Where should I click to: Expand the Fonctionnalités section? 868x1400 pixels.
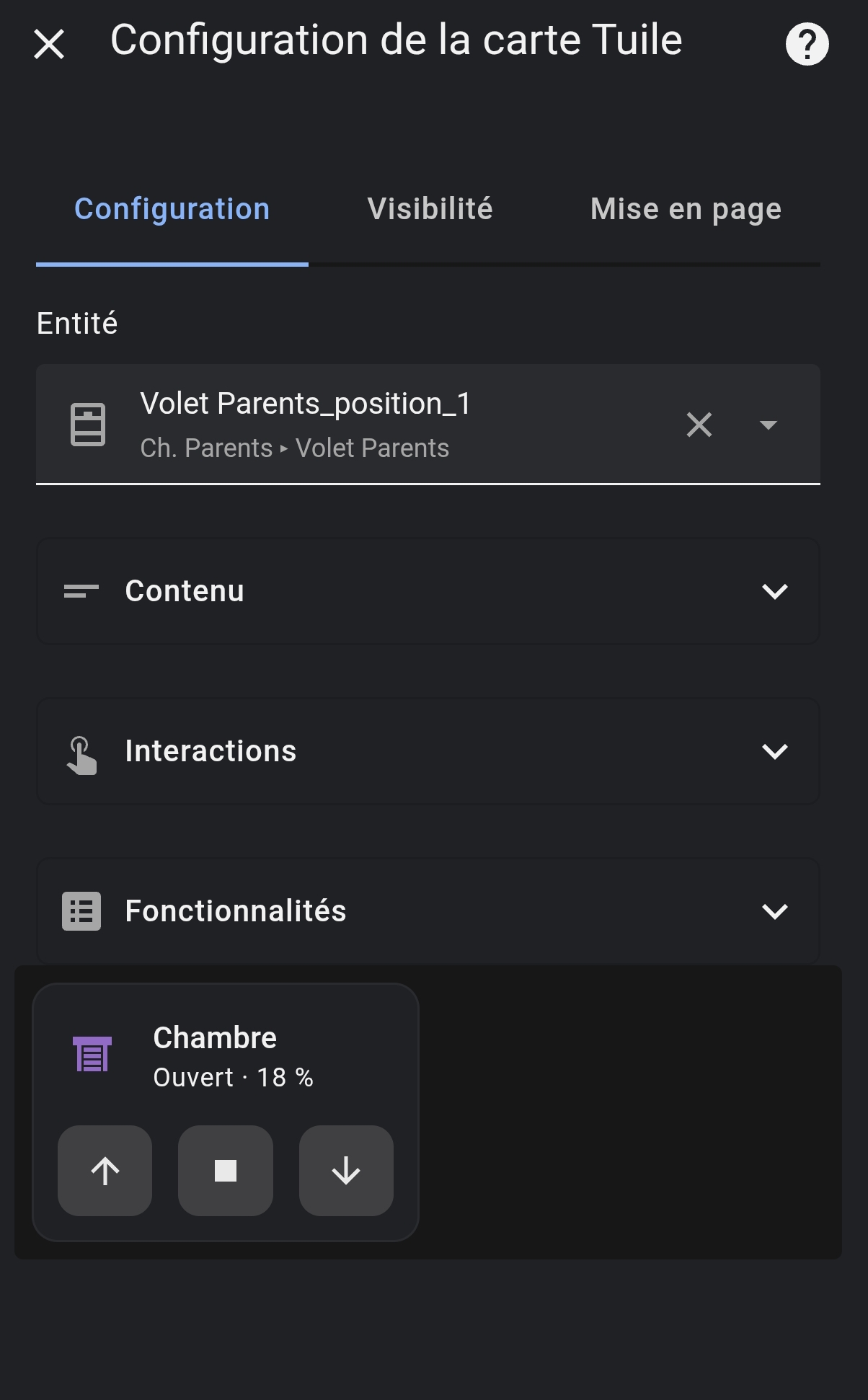pos(428,911)
